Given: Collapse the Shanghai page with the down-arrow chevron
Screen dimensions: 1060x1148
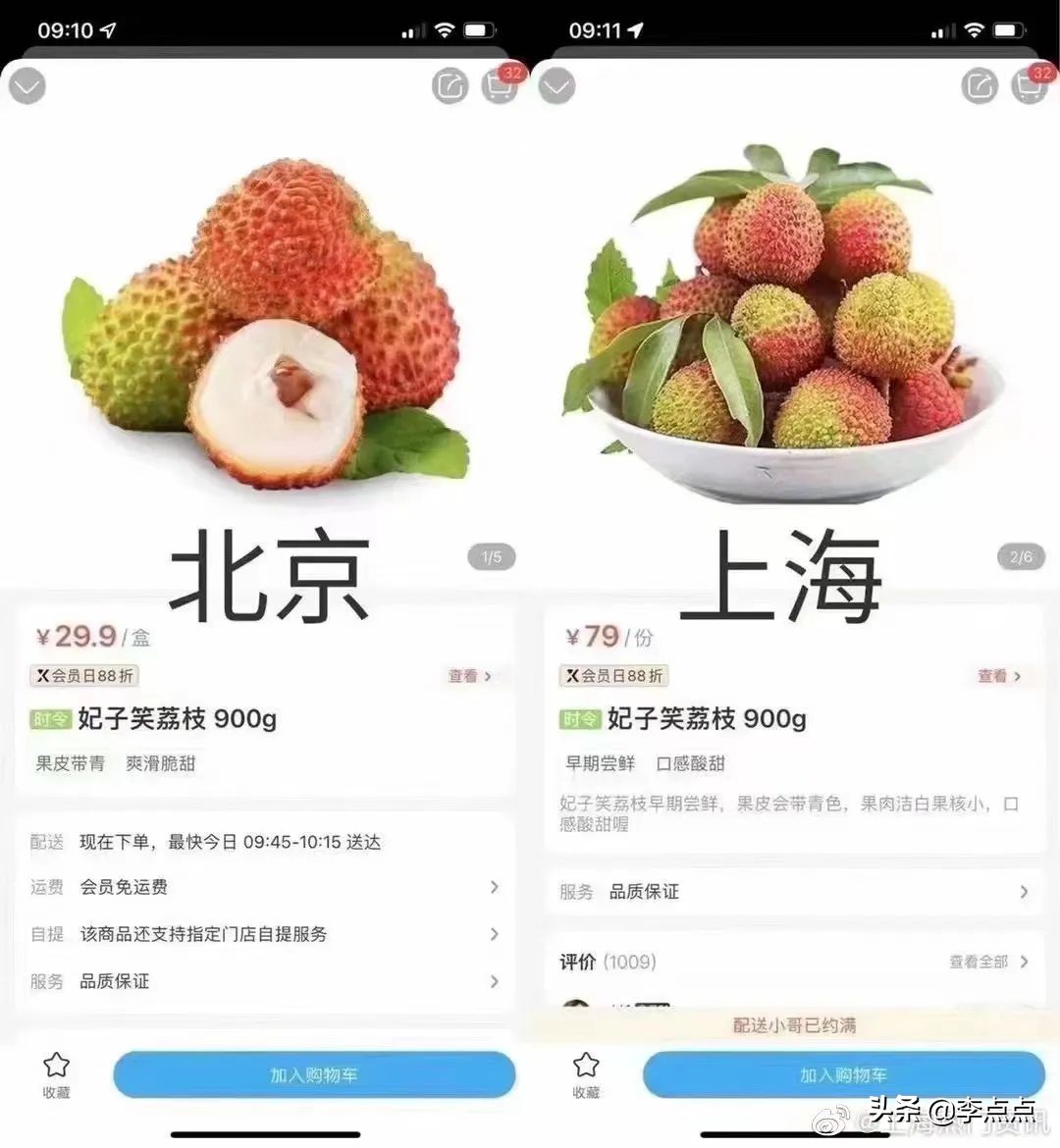Looking at the screenshot, I should point(556,86).
